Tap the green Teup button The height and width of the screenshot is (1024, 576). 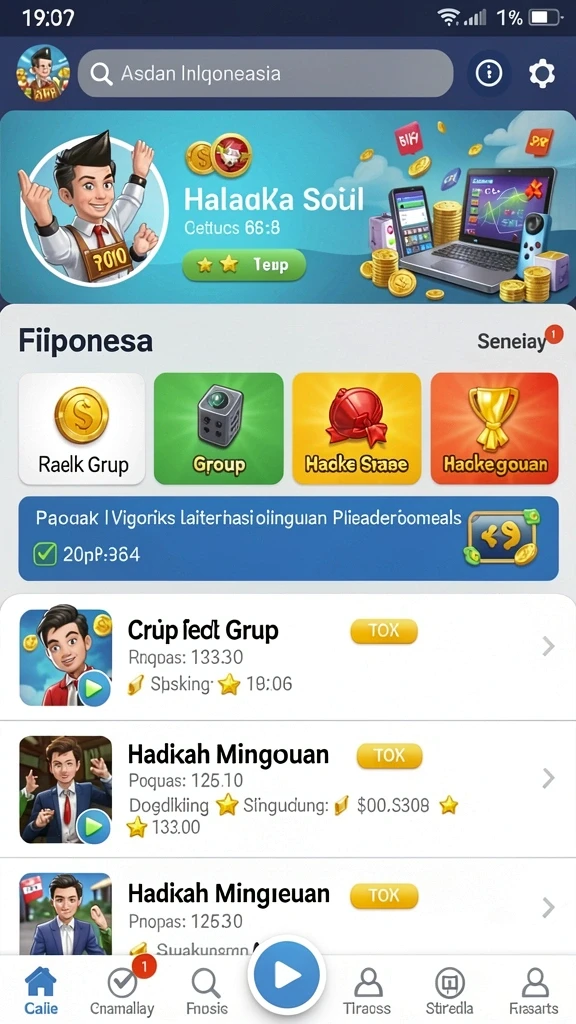click(244, 264)
